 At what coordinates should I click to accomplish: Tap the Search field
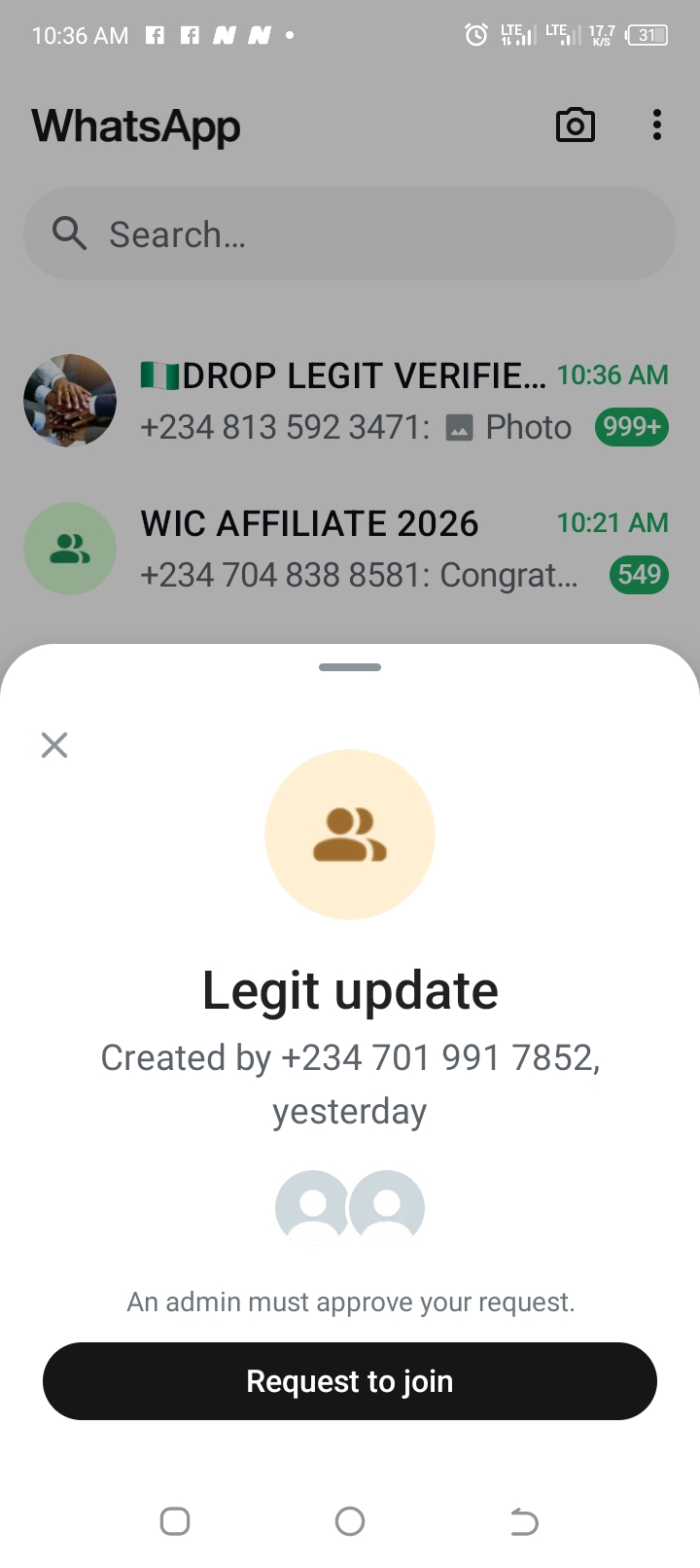click(350, 234)
